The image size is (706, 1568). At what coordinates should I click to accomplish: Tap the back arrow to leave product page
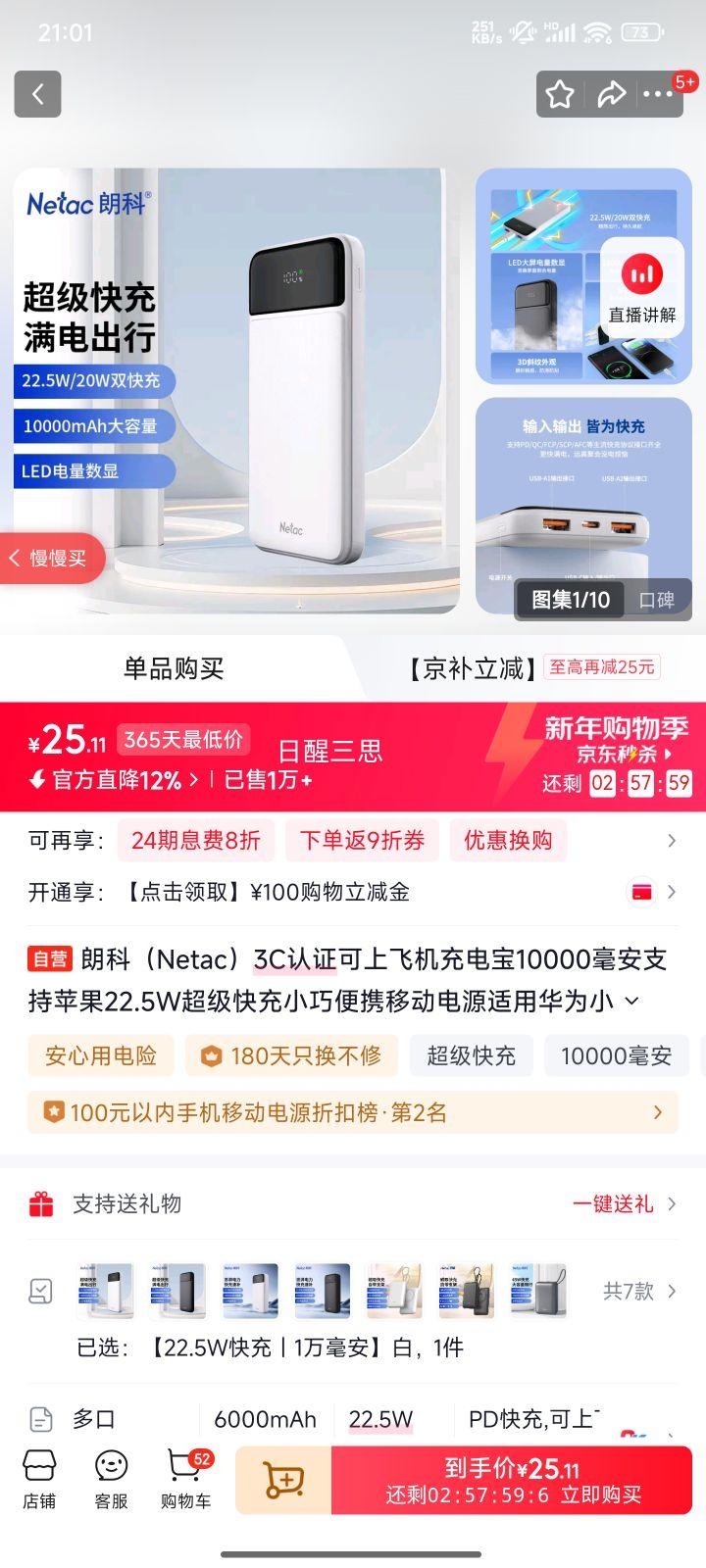pyautogui.click(x=37, y=94)
